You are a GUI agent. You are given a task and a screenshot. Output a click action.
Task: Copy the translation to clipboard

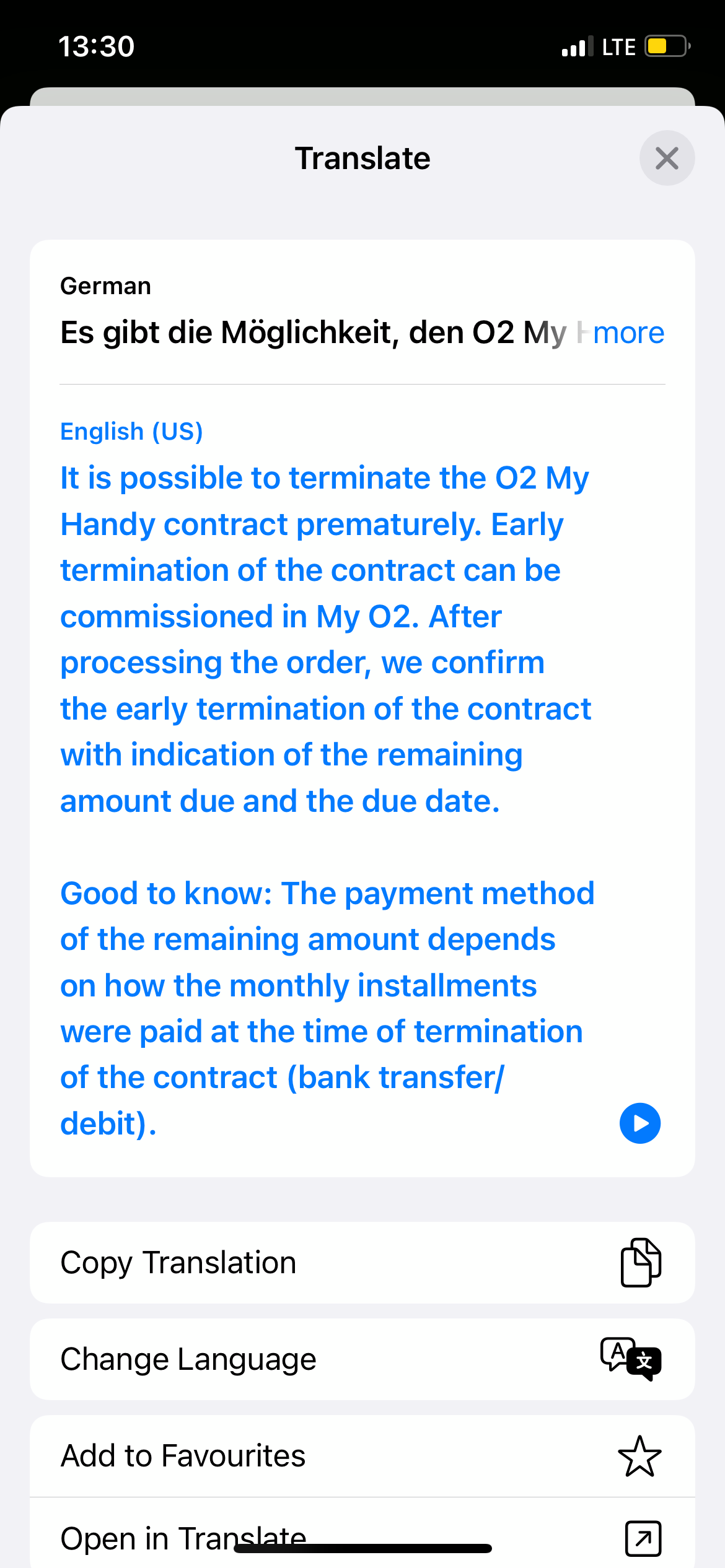pos(362,1263)
